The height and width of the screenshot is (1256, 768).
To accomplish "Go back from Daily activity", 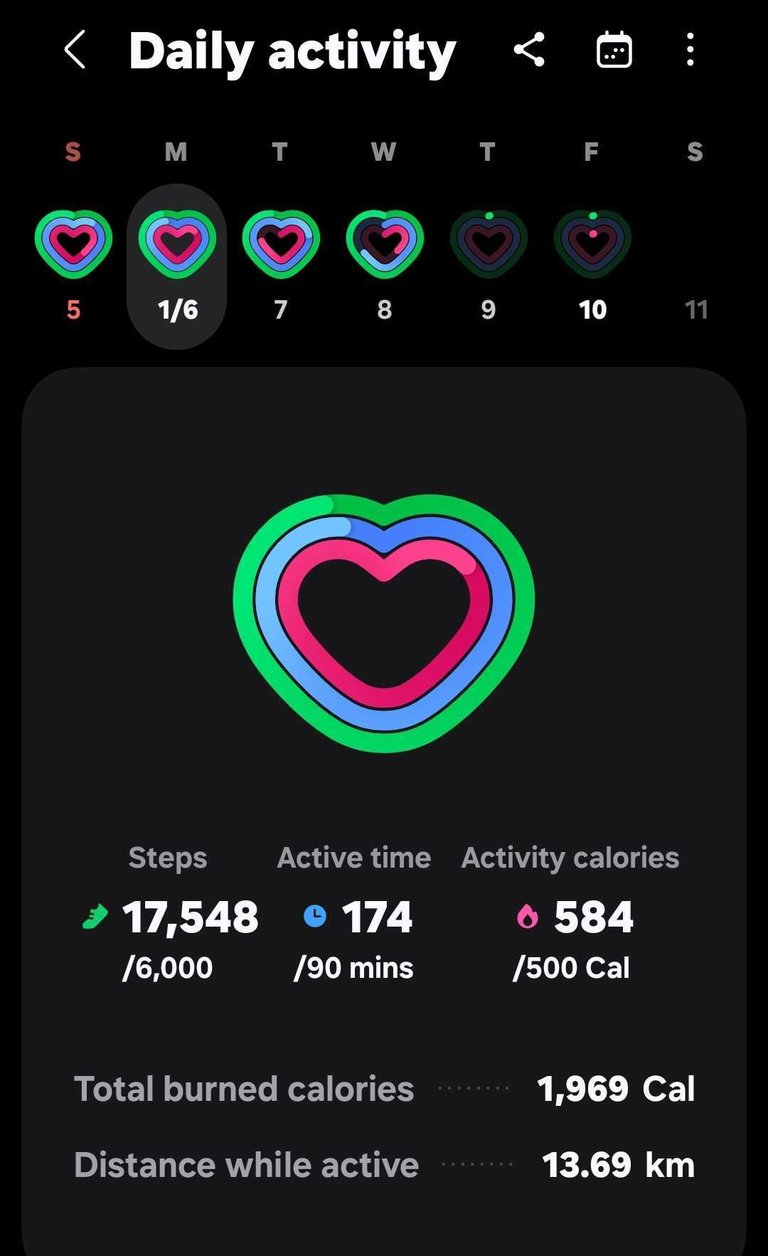I will tap(75, 49).
